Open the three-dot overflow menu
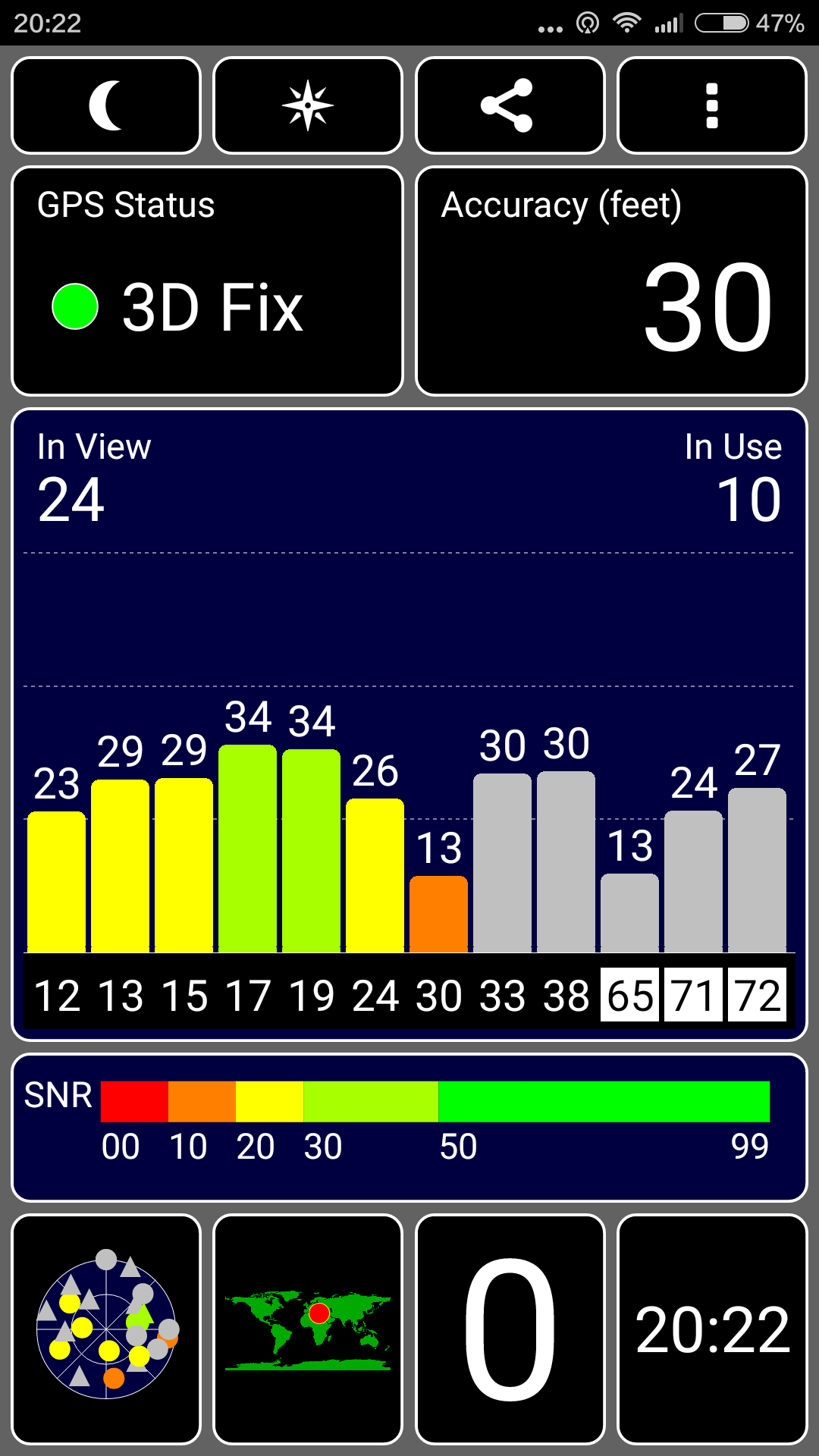 pyautogui.click(x=712, y=105)
